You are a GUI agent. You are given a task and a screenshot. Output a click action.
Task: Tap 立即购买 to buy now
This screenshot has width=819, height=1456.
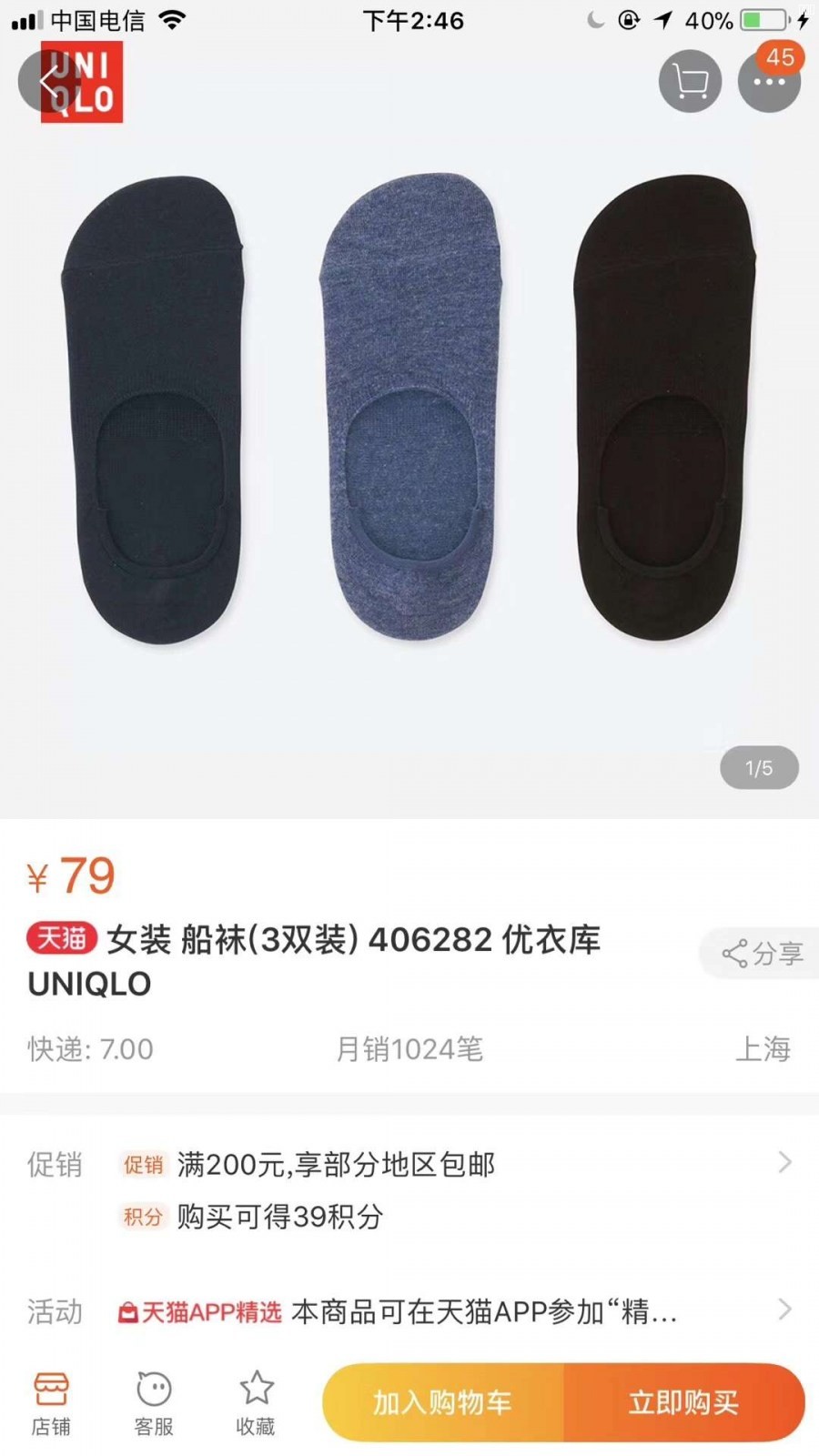683,1402
